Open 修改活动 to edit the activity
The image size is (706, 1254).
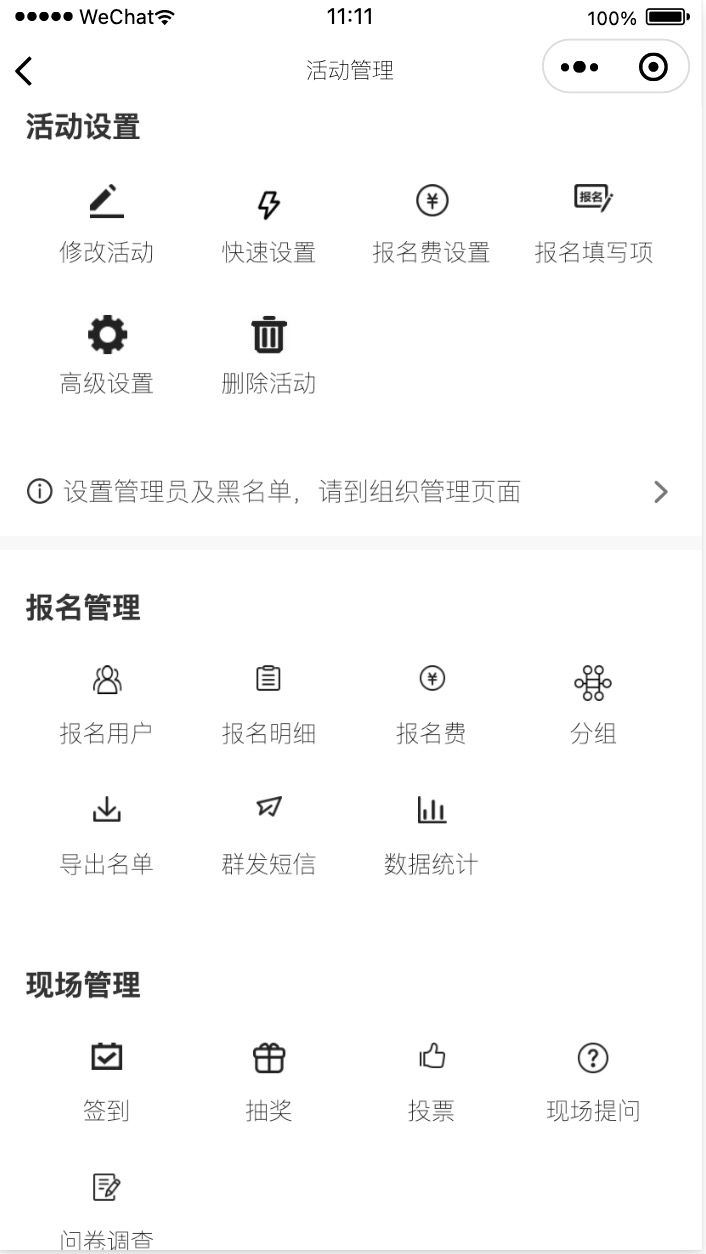(x=107, y=223)
